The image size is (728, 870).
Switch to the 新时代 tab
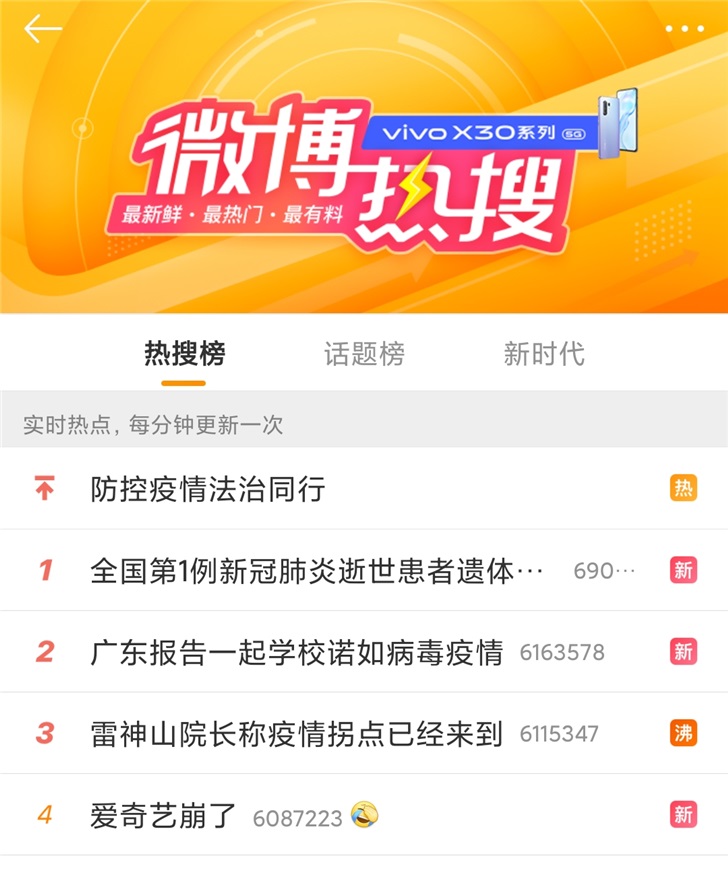tap(543, 354)
